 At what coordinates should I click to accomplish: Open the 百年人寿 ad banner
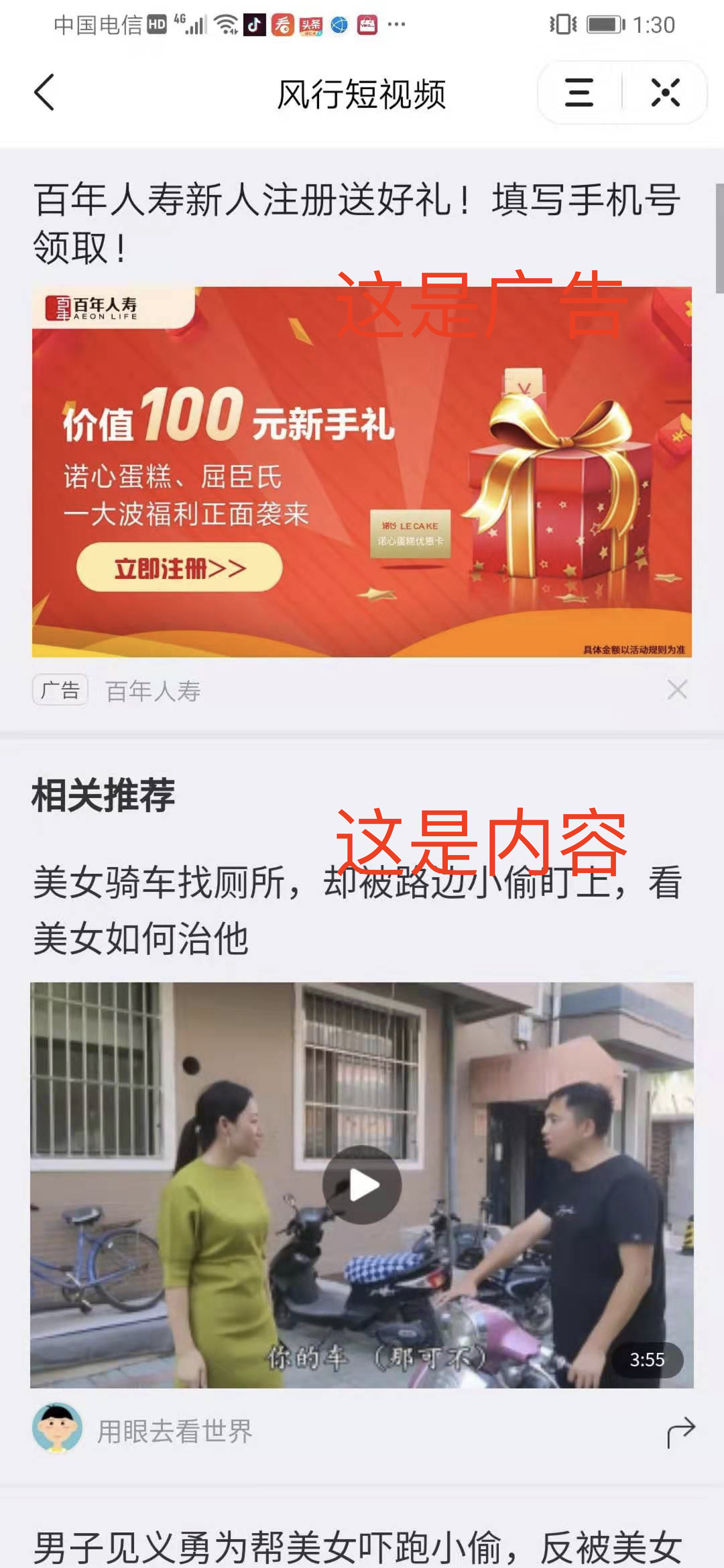point(362,472)
